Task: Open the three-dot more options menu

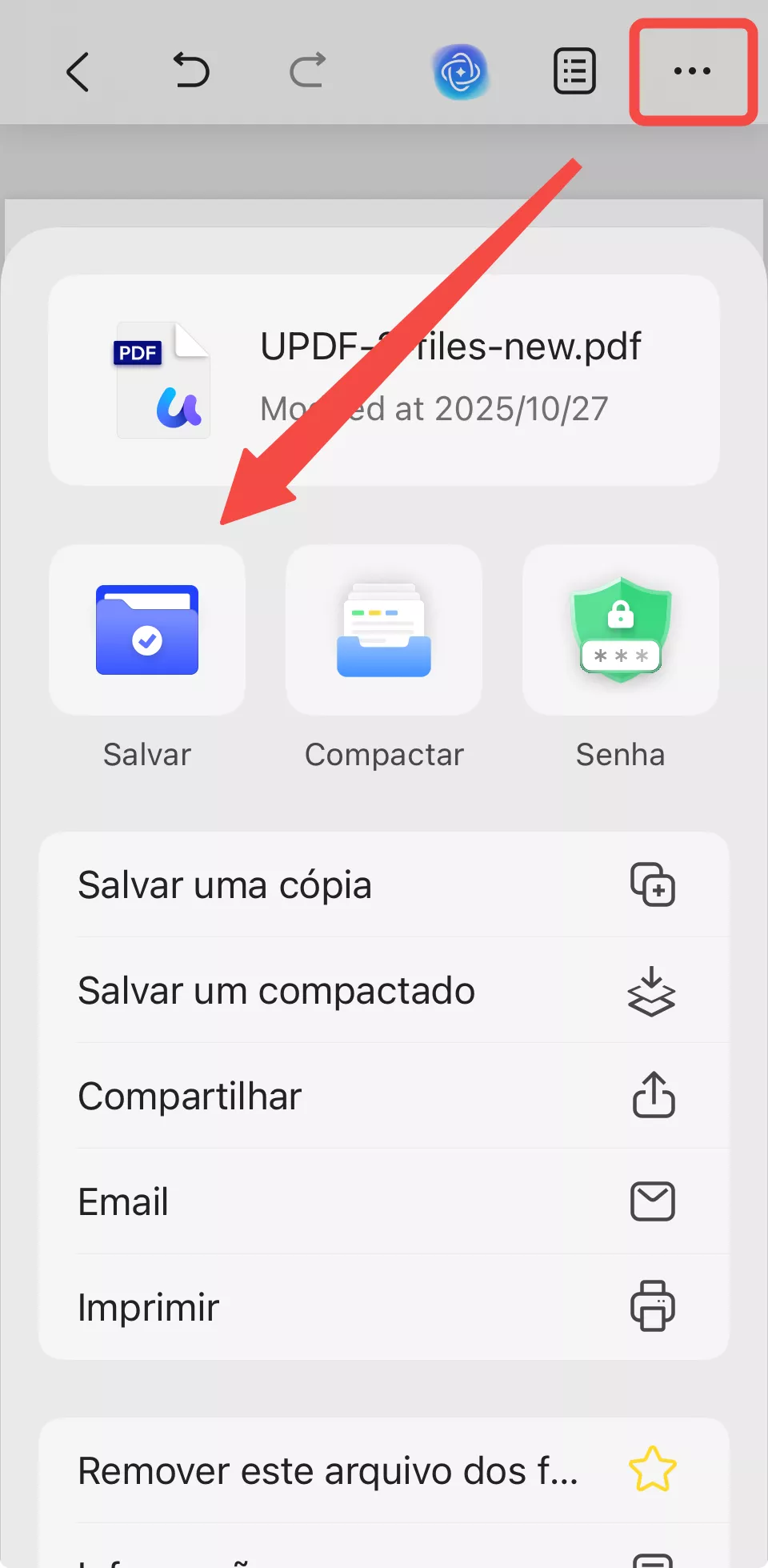Action: (x=692, y=71)
